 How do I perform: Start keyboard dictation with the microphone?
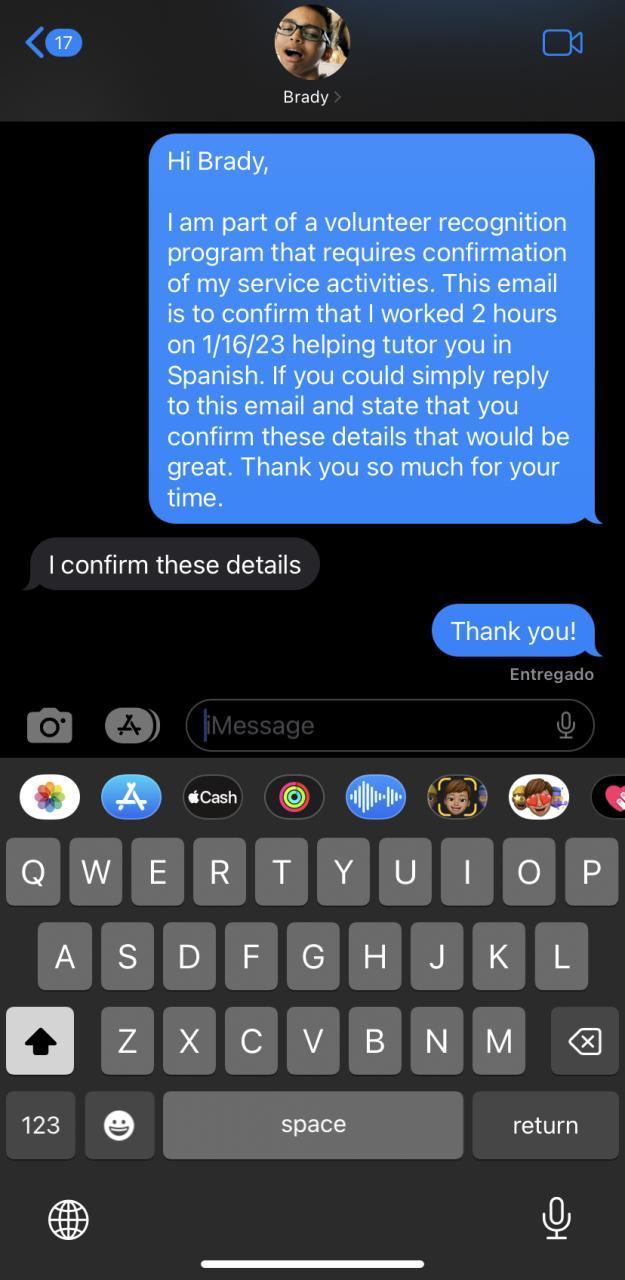pyautogui.click(x=556, y=1219)
